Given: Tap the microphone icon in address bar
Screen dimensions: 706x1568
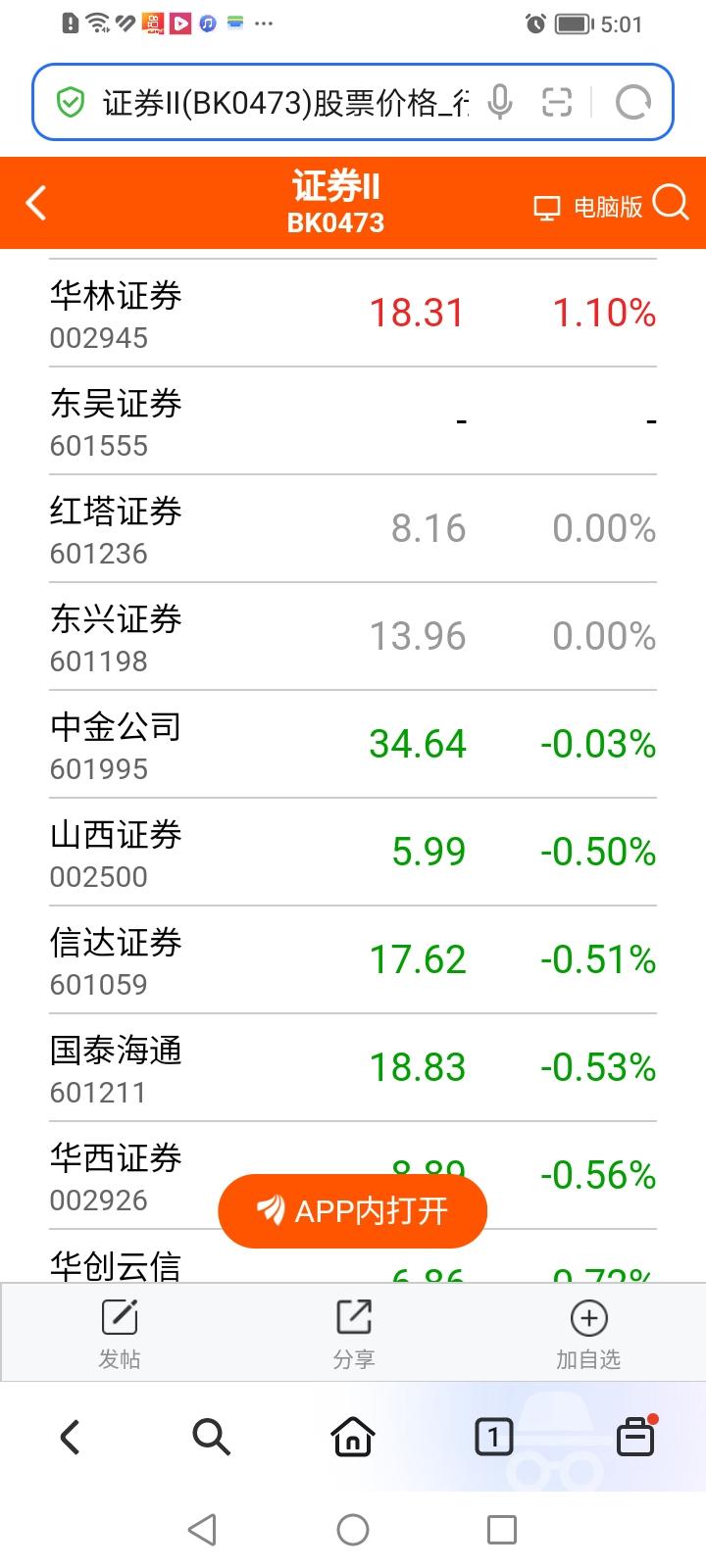Looking at the screenshot, I should click(501, 101).
